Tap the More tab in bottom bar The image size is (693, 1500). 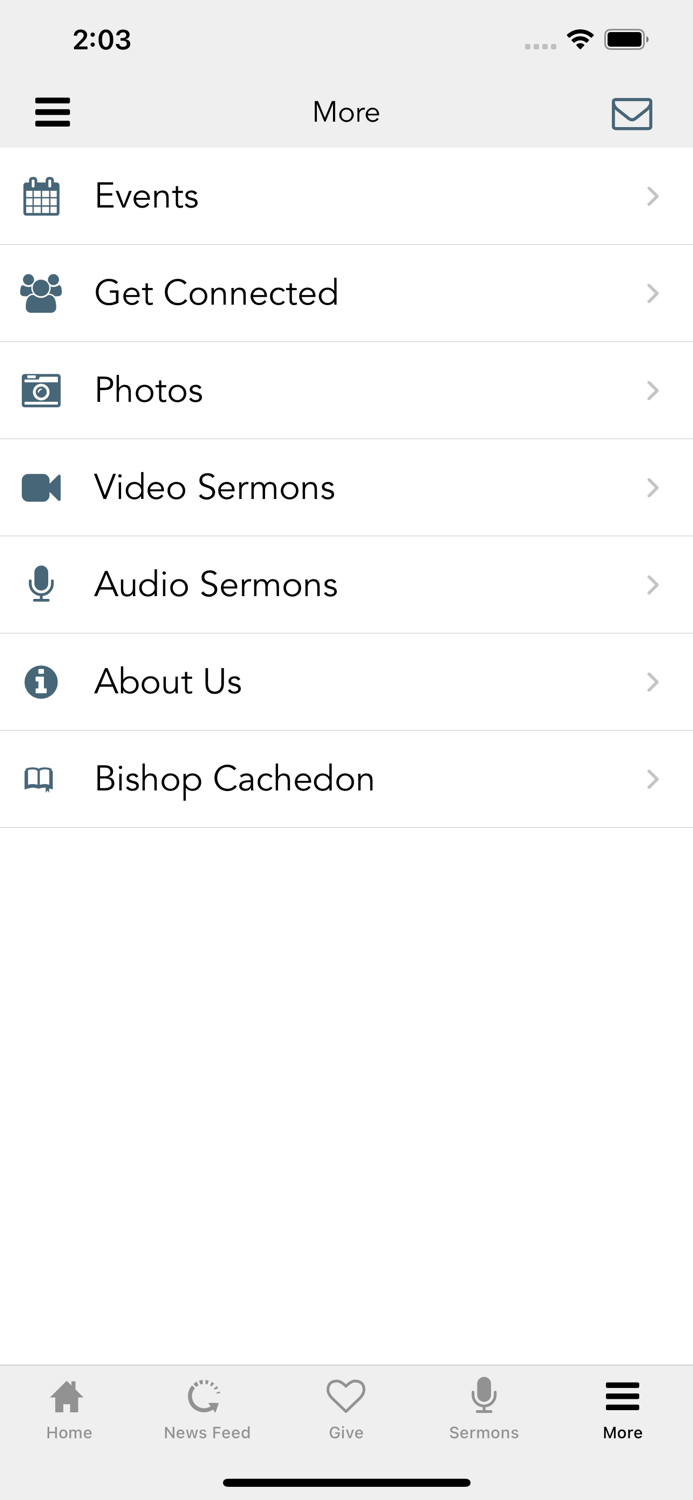[622, 1409]
